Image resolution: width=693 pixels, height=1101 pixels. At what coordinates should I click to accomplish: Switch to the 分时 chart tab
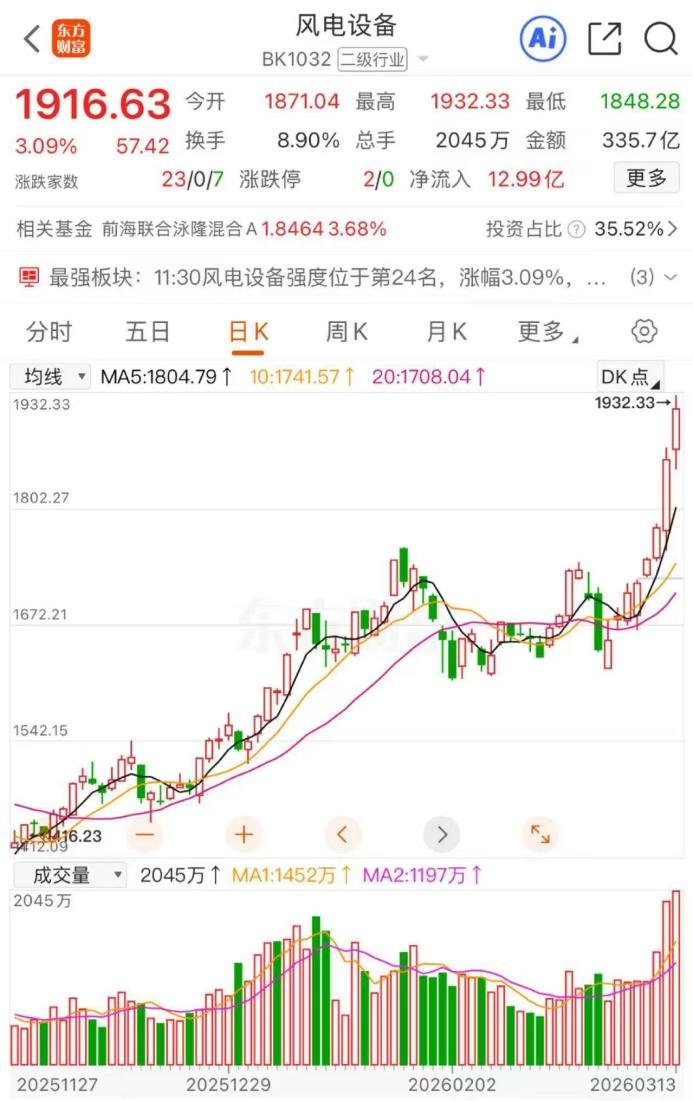[x=49, y=331]
